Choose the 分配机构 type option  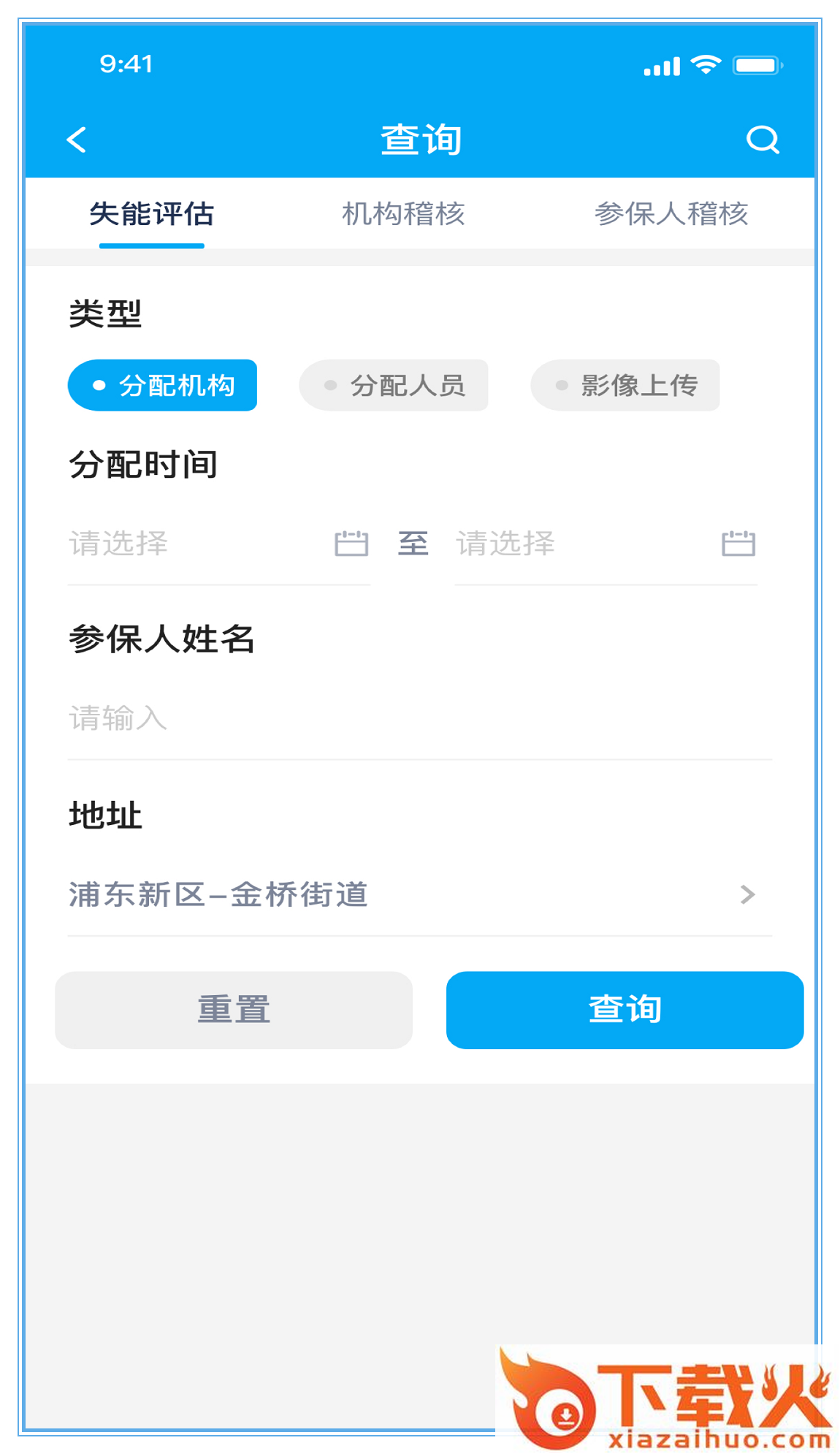[x=162, y=385]
